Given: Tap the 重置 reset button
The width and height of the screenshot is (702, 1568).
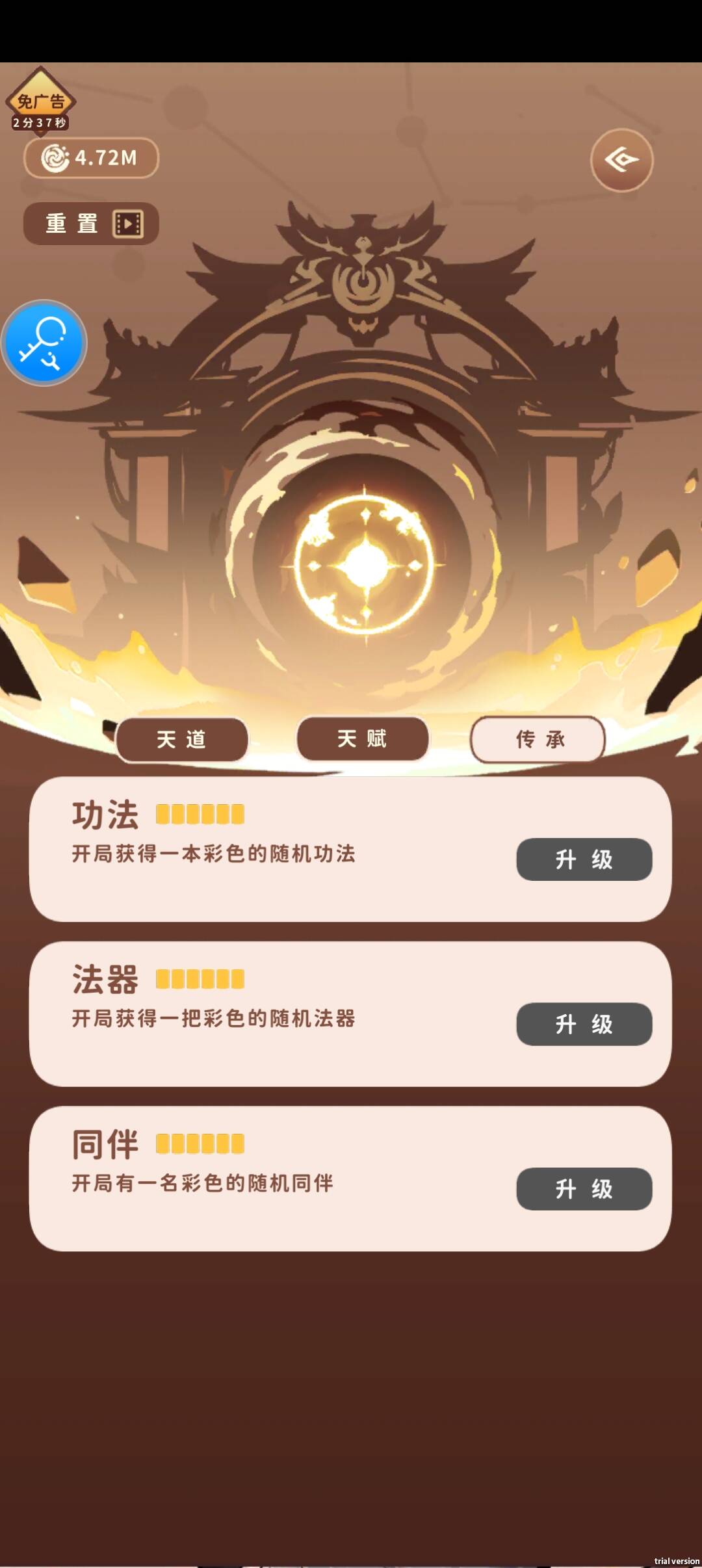Looking at the screenshot, I should (x=91, y=224).
